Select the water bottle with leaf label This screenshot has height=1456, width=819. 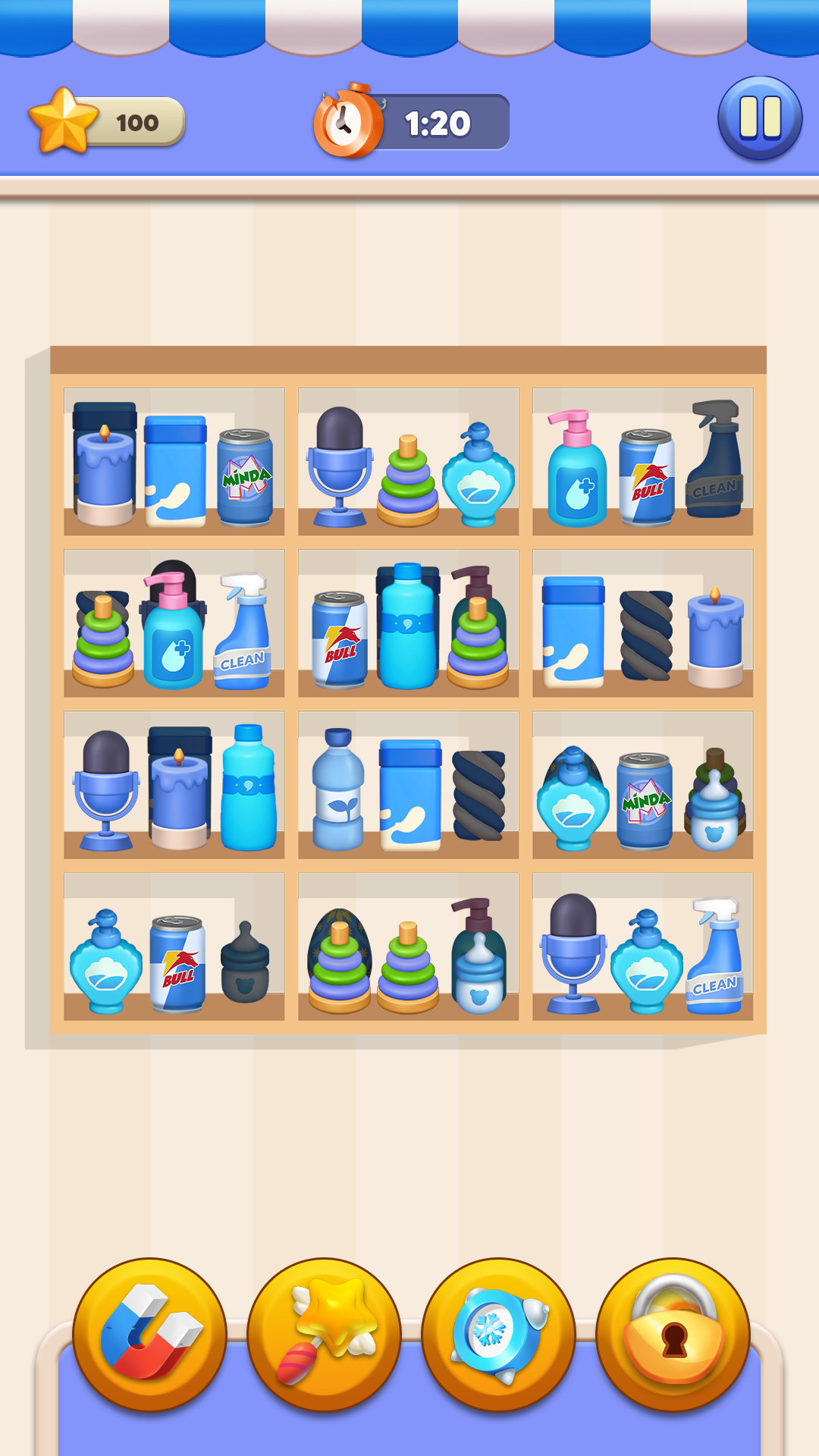(x=338, y=789)
